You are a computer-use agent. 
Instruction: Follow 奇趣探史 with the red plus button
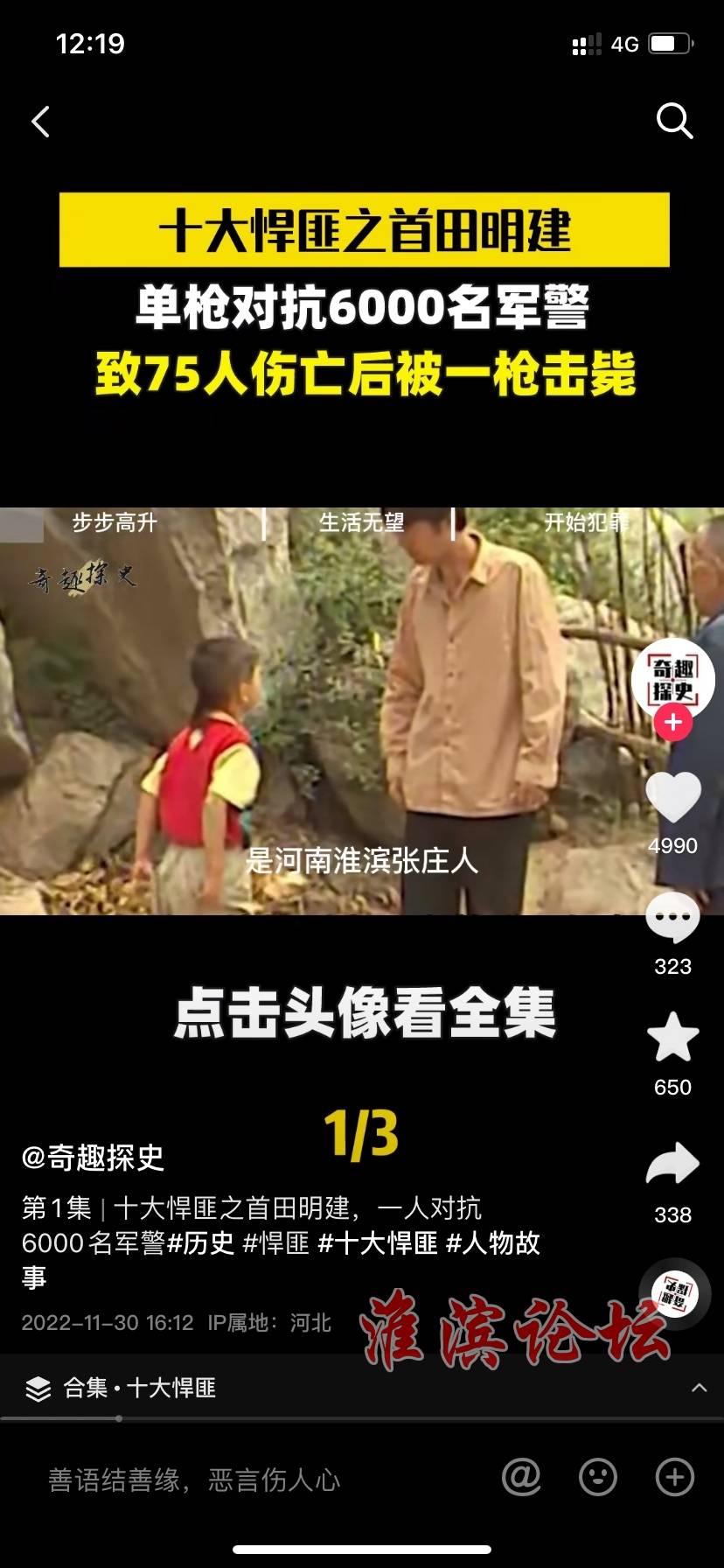click(x=672, y=723)
